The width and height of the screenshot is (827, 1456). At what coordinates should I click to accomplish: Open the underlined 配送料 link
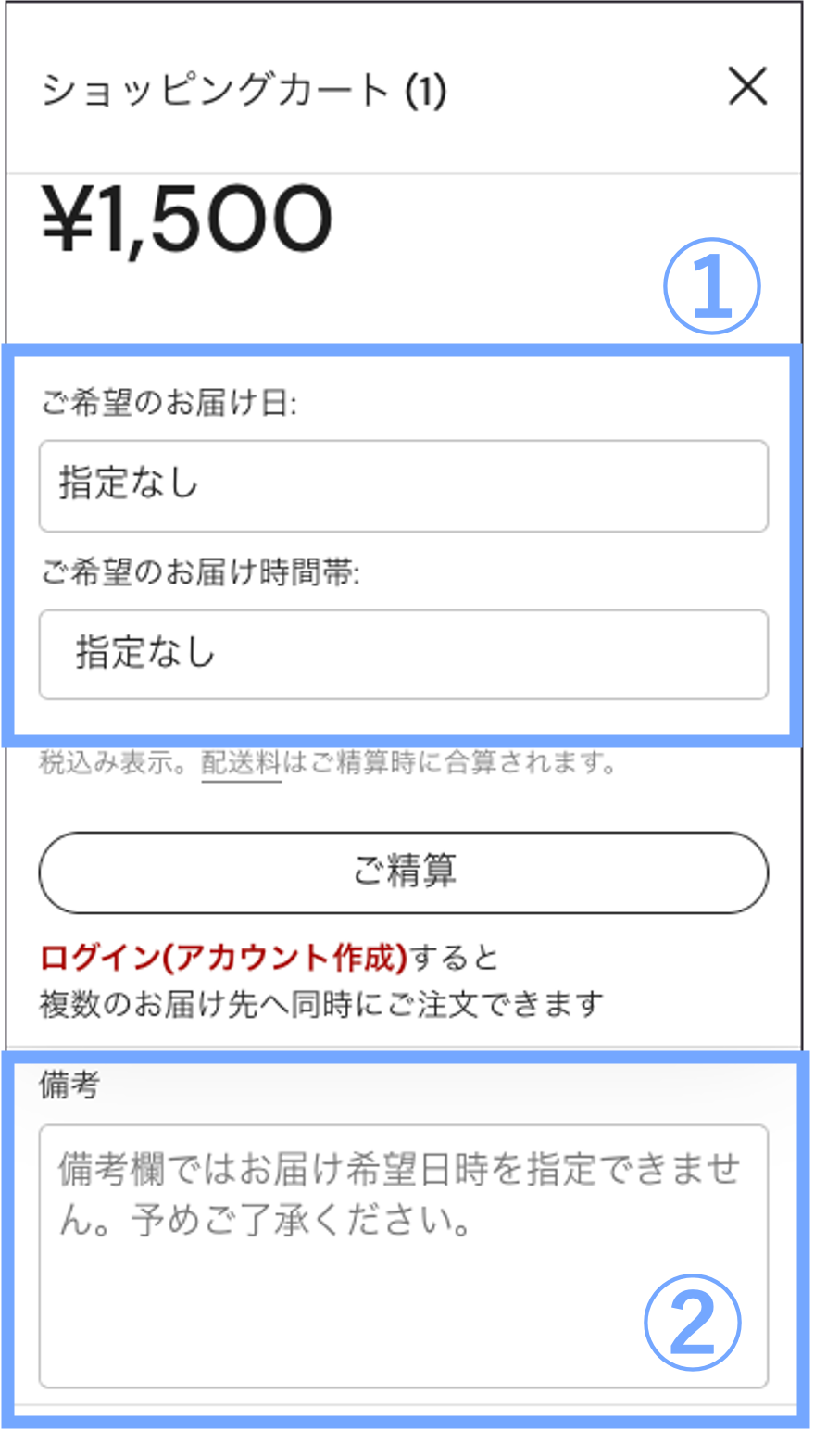point(241,763)
